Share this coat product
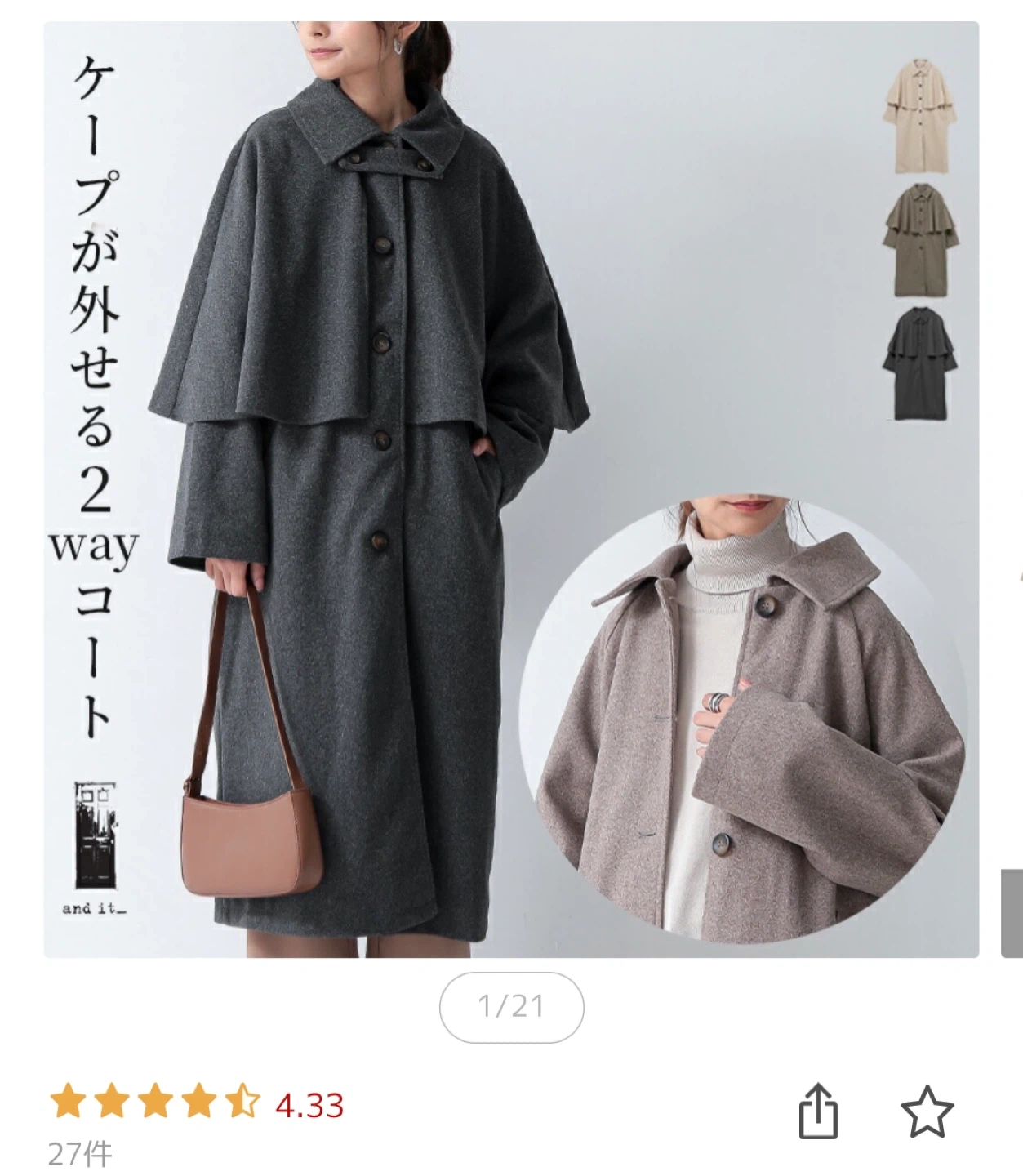Image resolution: width=1023 pixels, height=1176 pixels. click(x=817, y=1111)
